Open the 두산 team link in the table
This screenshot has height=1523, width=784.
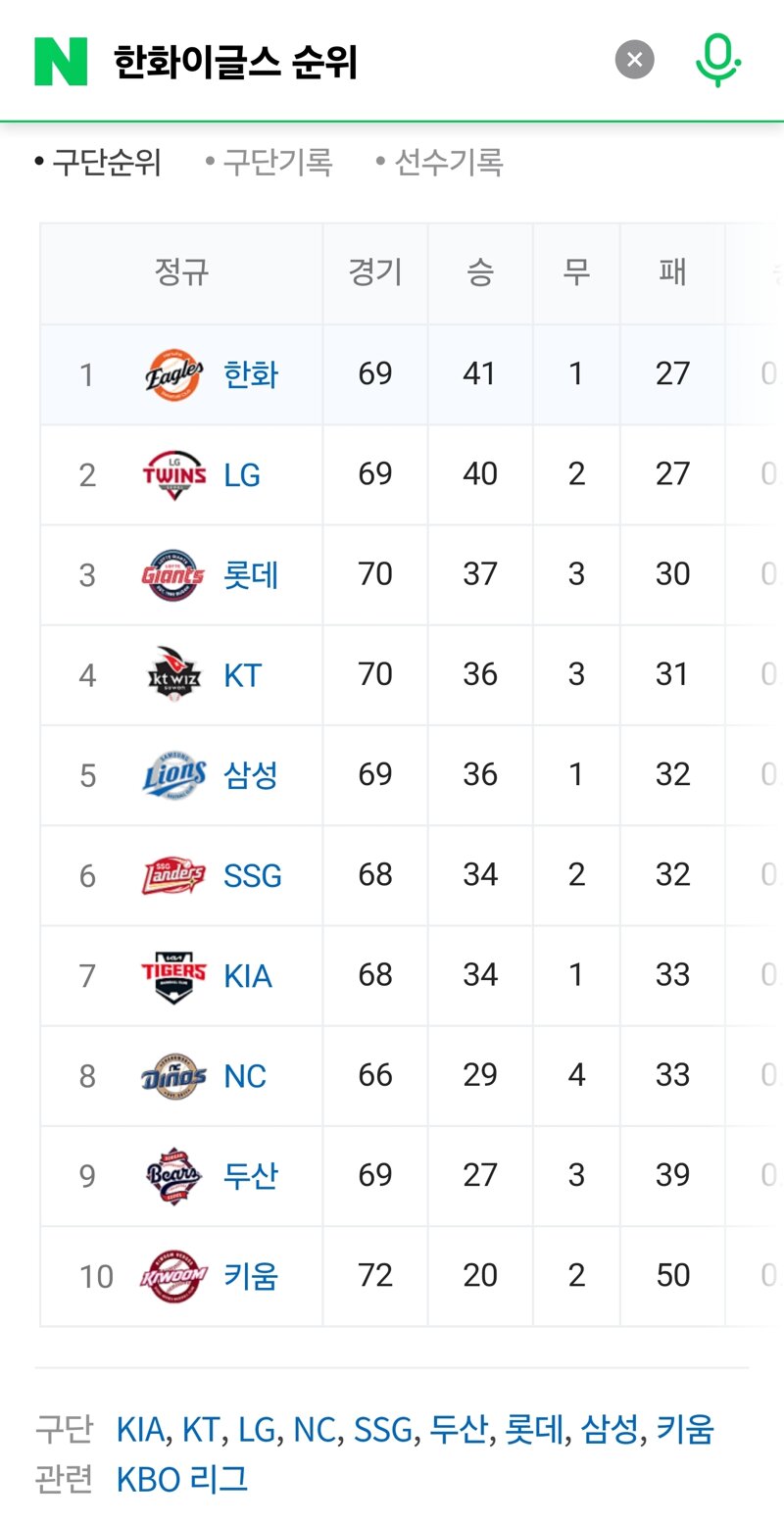[251, 1175]
